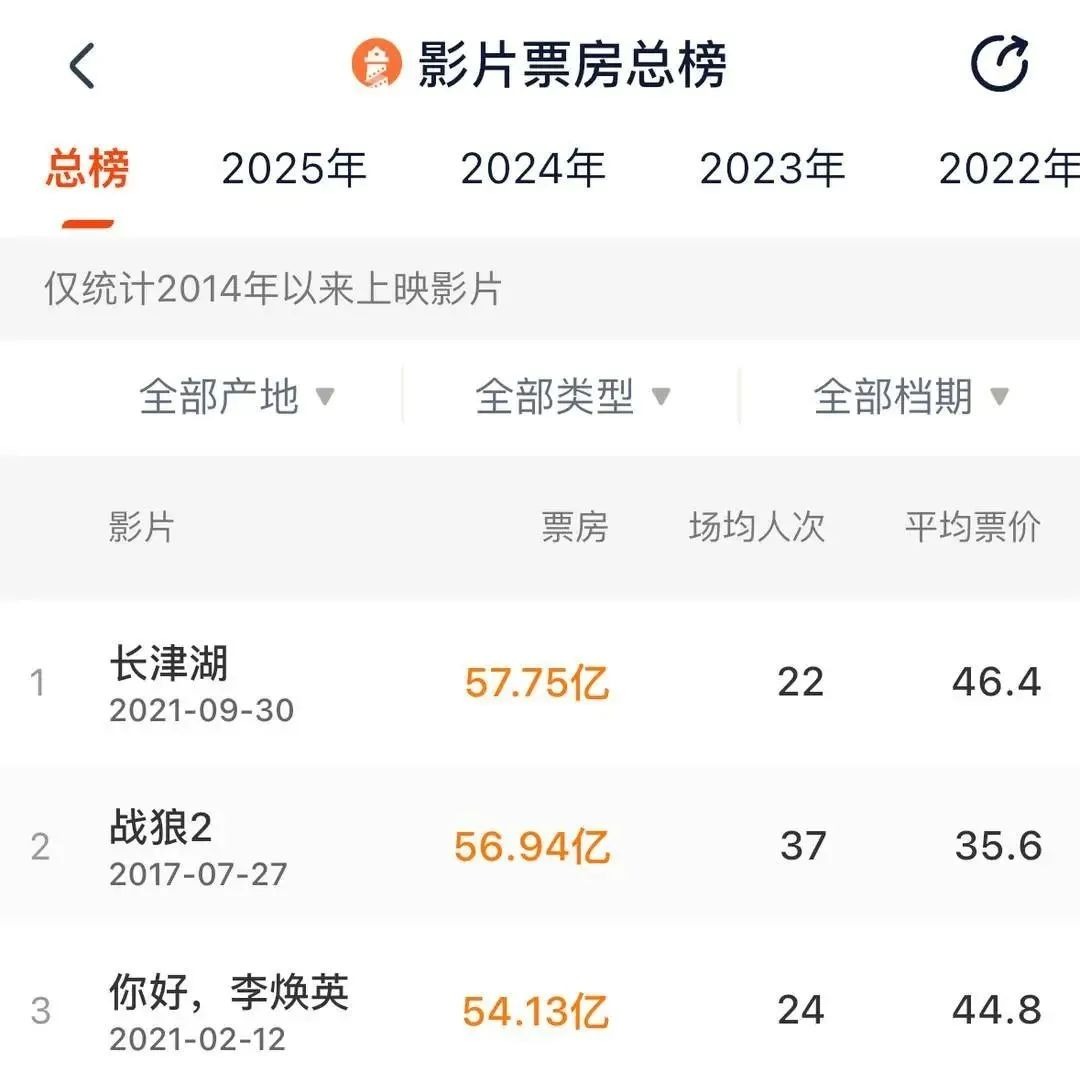View details for 你好，李焕英

(228, 993)
